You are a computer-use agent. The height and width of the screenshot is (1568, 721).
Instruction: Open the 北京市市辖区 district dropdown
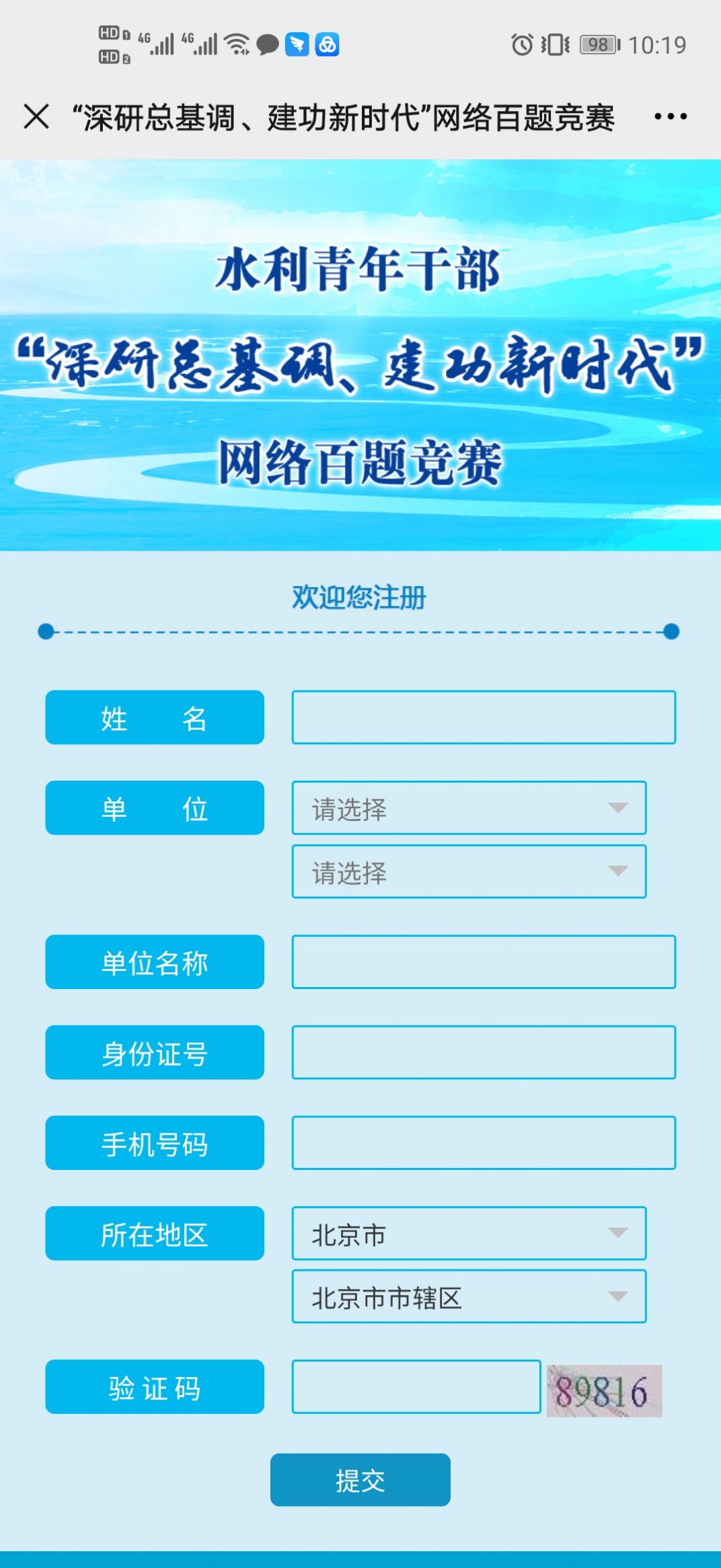pos(469,1297)
